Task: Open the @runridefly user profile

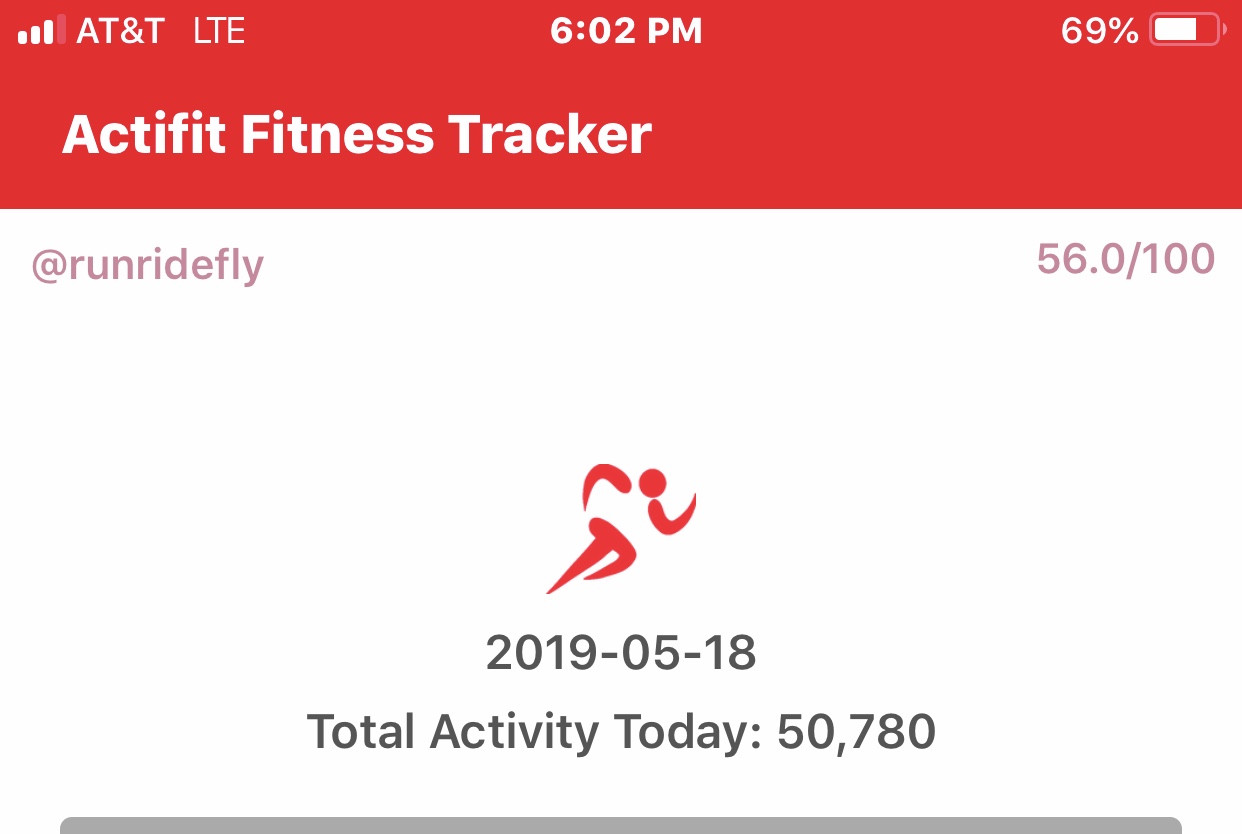Action: pyautogui.click(x=148, y=266)
